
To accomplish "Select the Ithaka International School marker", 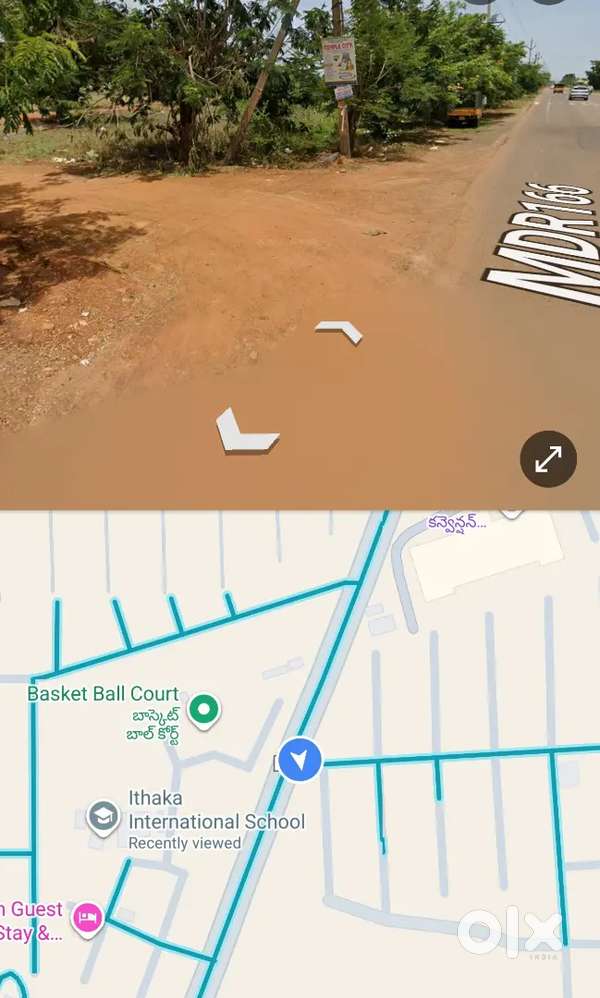I will 103,816.
